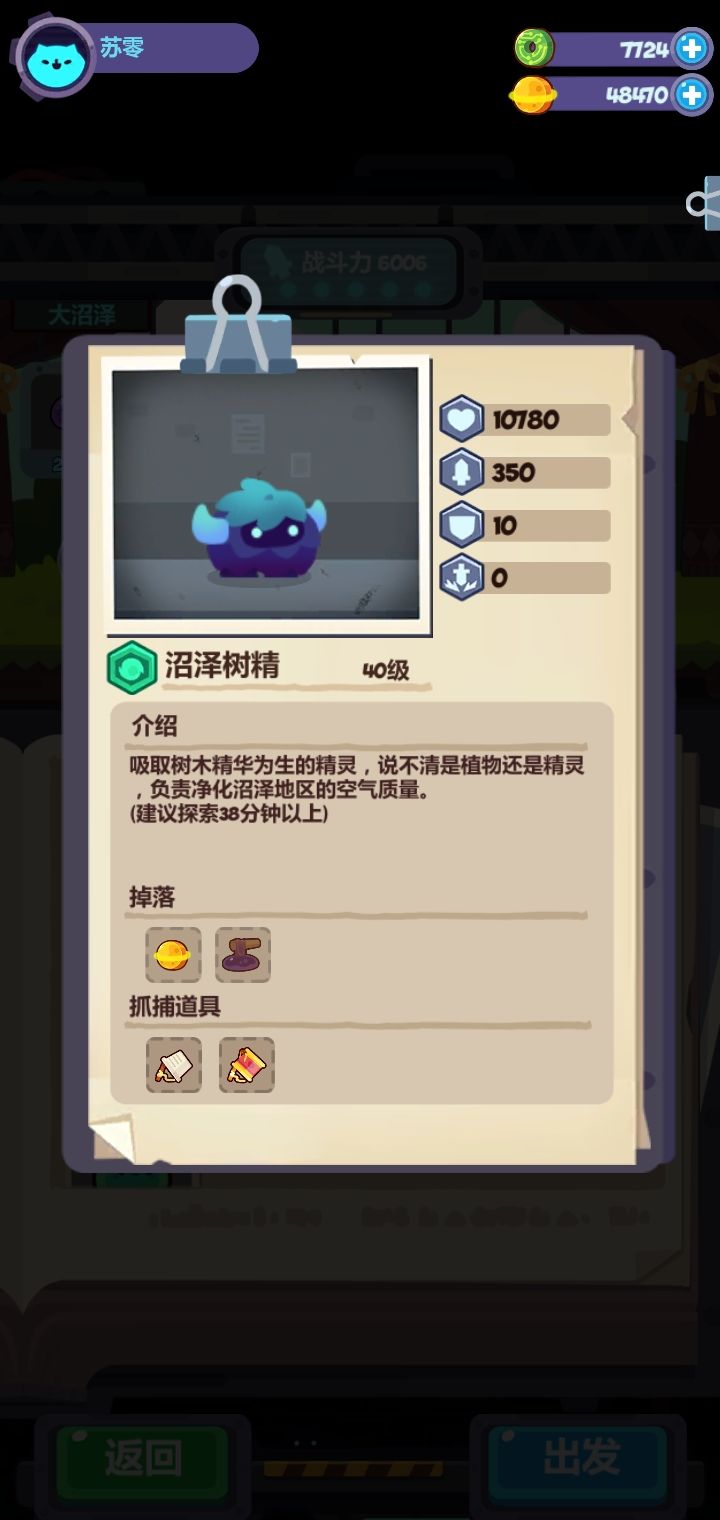Click the white capture scroll item
Screen dimensions: 720x1520
coord(174,1065)
